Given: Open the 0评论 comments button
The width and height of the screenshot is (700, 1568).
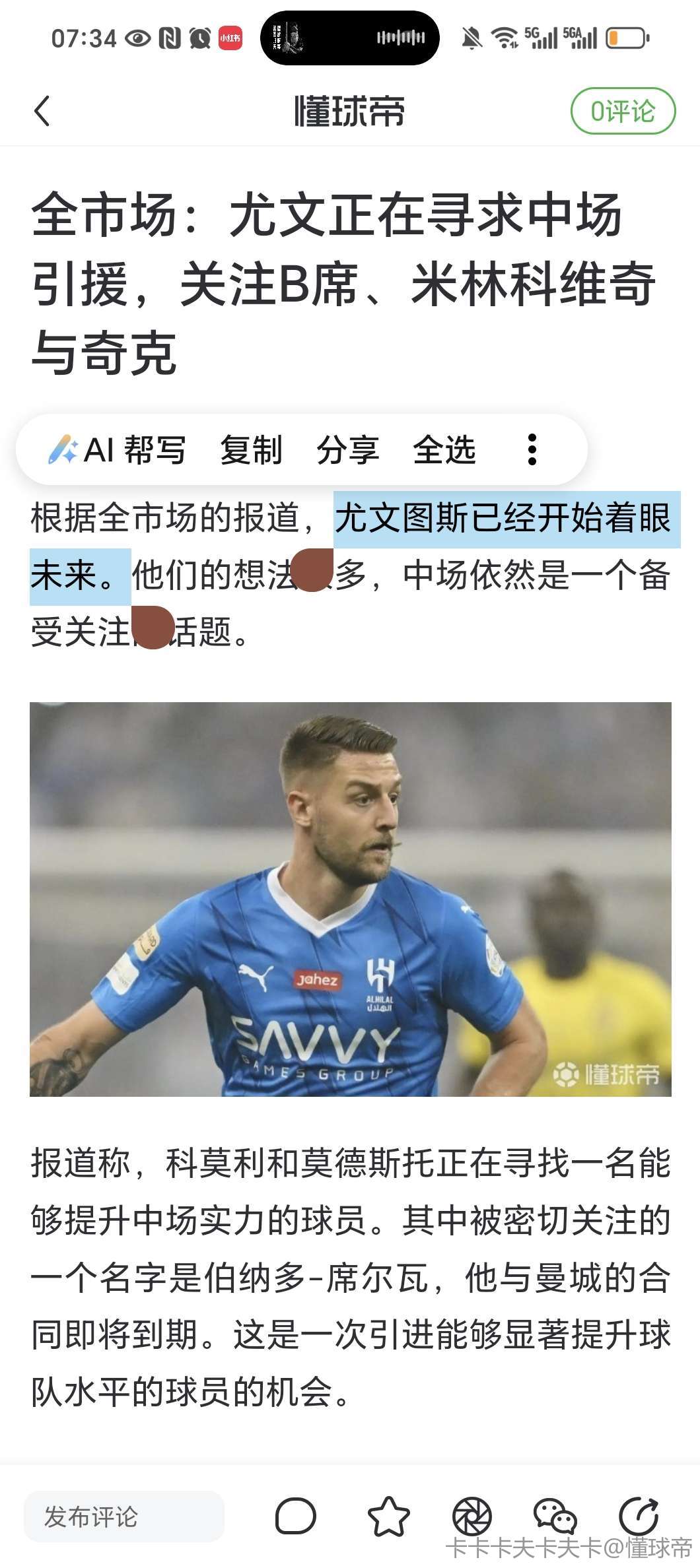Looking at the screenshot, I should pyautogui.click(x=622, y=112).
